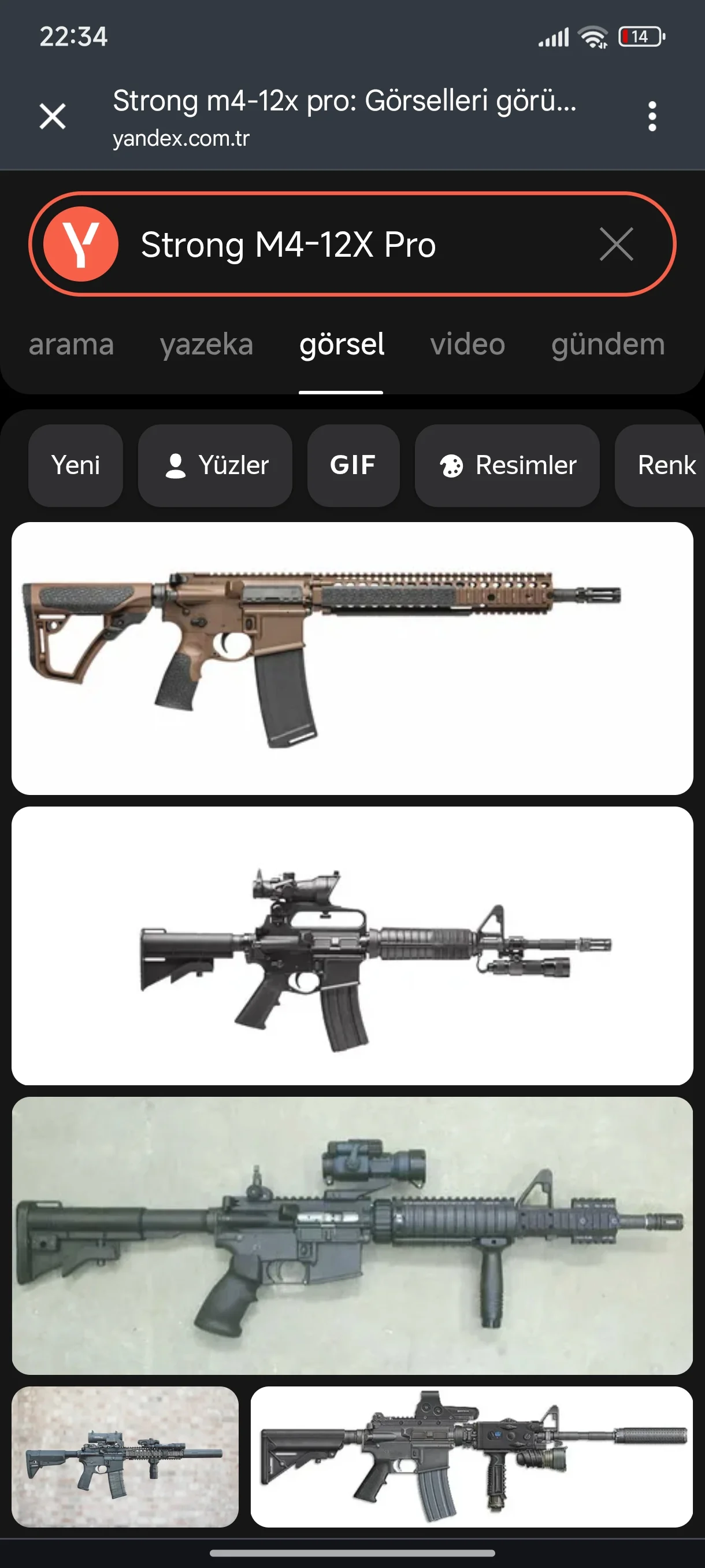The height and width of the screenshot is (1568, 705).
Task: View the rifle image with silencer
Action: (x=472, y=1456)
